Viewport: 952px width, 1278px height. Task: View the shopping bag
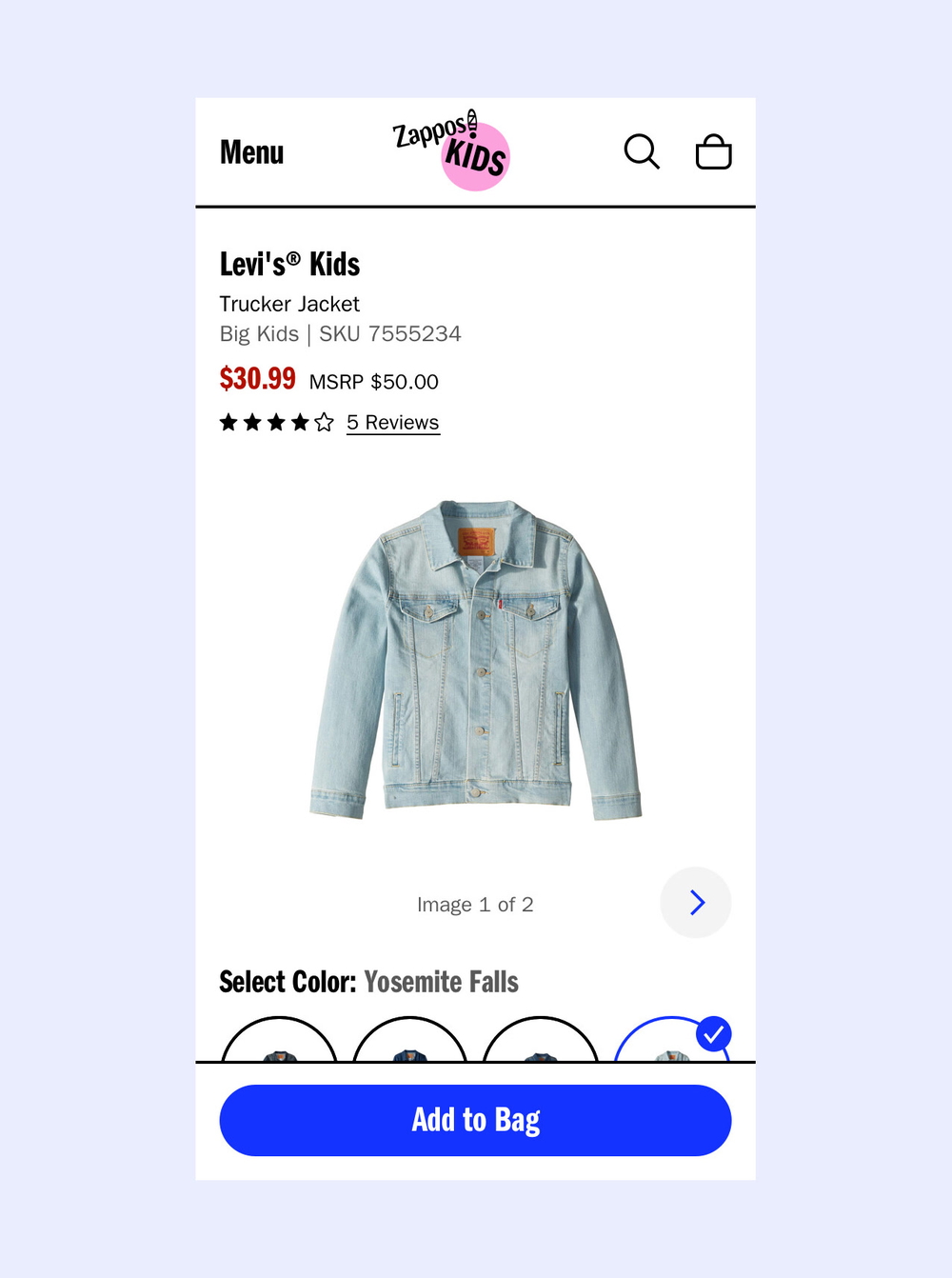click(713, 151)
